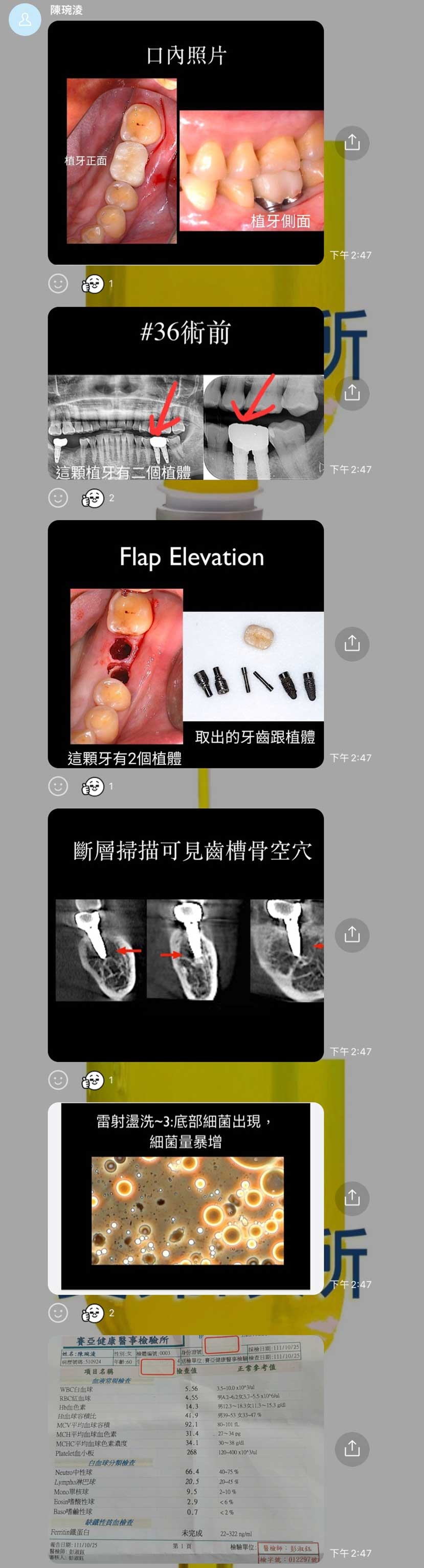Open the Flap Elevation image
Image resolution: width=424 pixels, height=1568 pixels.
(x=186, y=644)
